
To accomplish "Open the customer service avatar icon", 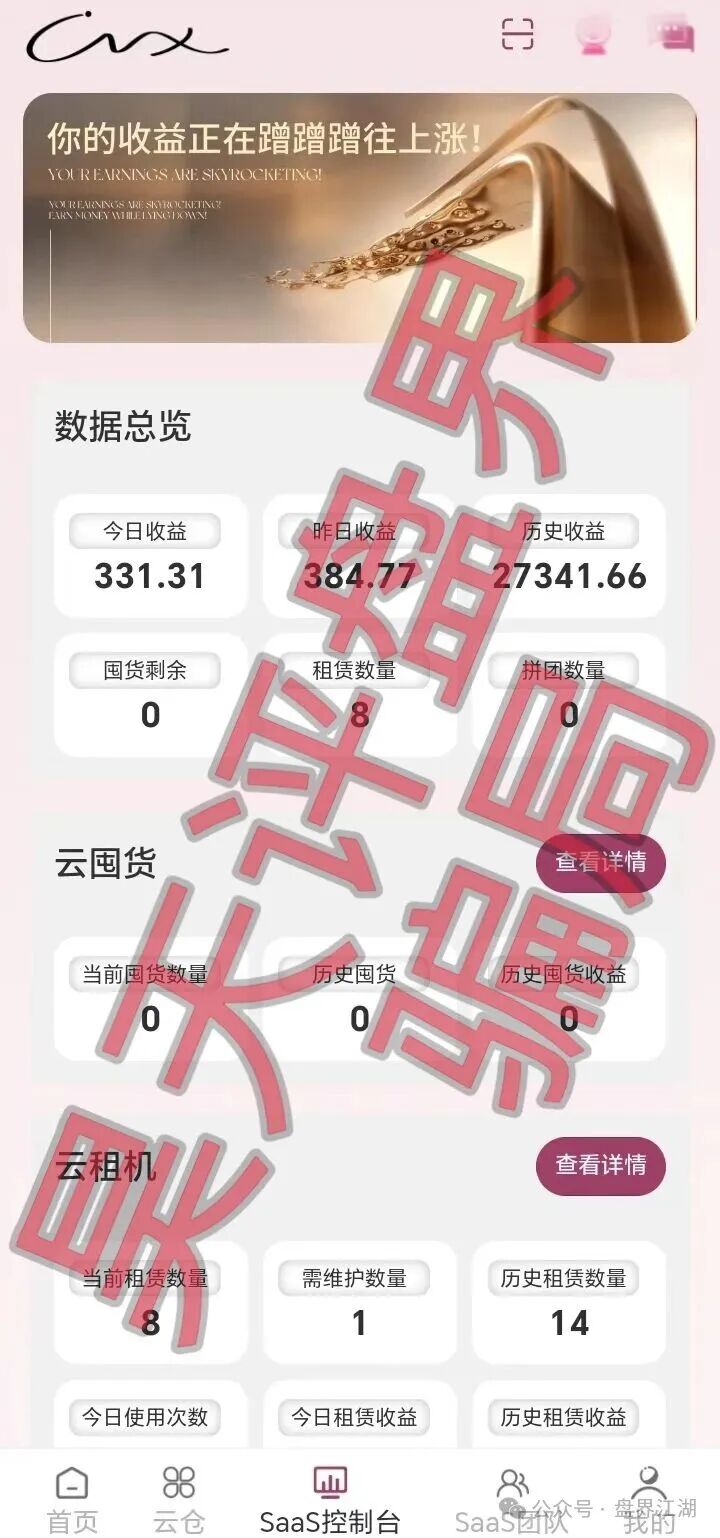I will tap(594, 36).
